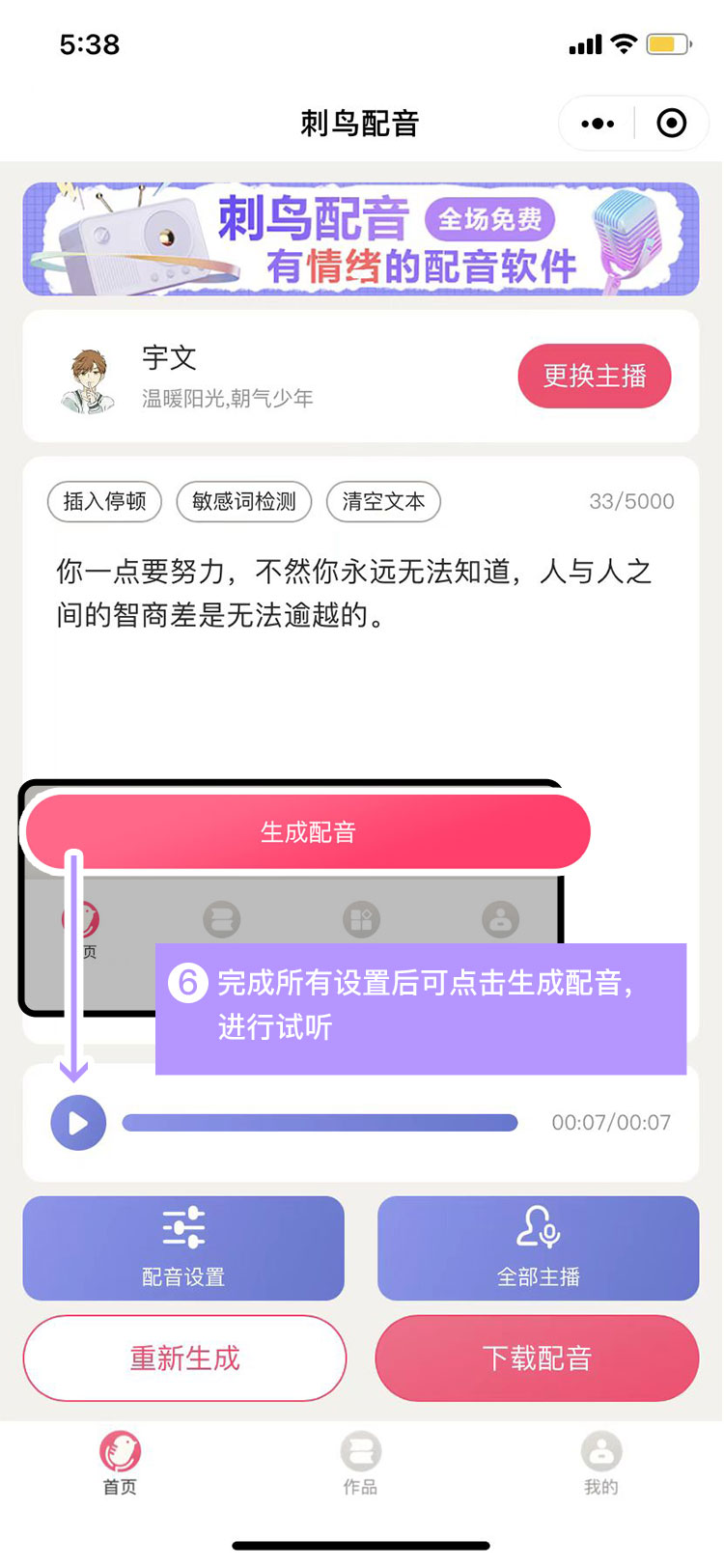Open the 我的 tab
This screenshot has height=1568, width=724.
pyautogui.click(x=600, y=1463)
